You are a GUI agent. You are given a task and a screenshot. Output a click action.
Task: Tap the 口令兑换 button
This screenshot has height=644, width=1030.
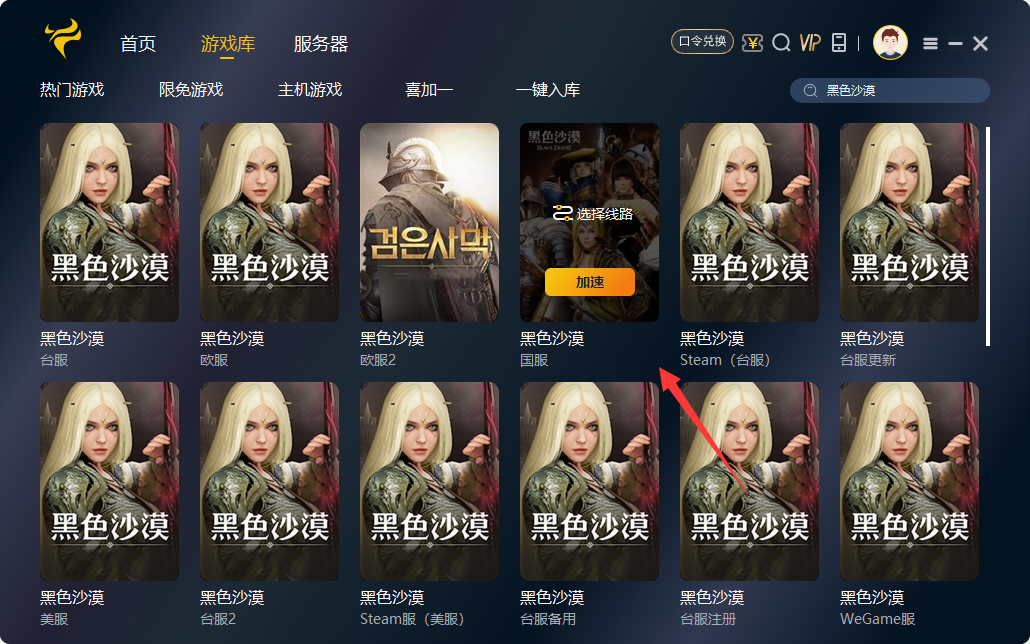click(702, 42)
